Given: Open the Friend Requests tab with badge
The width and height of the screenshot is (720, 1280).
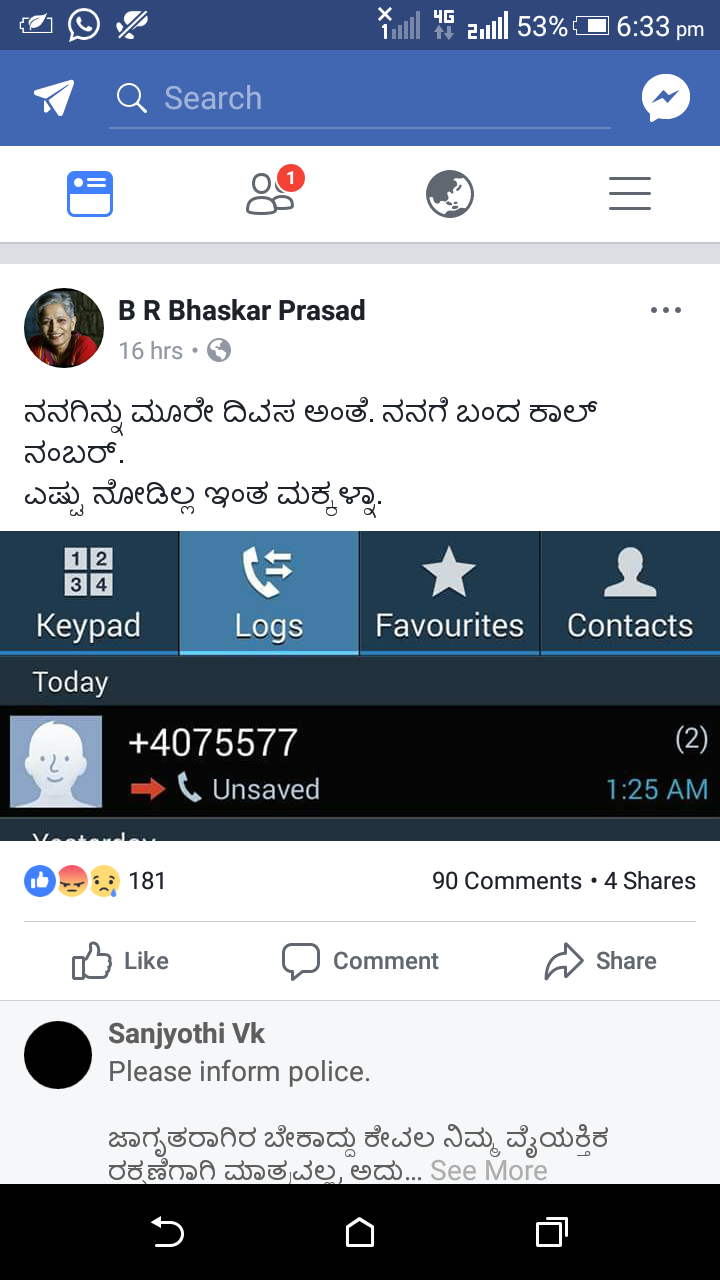Looking at the screenshot, I should click(270, 193).
